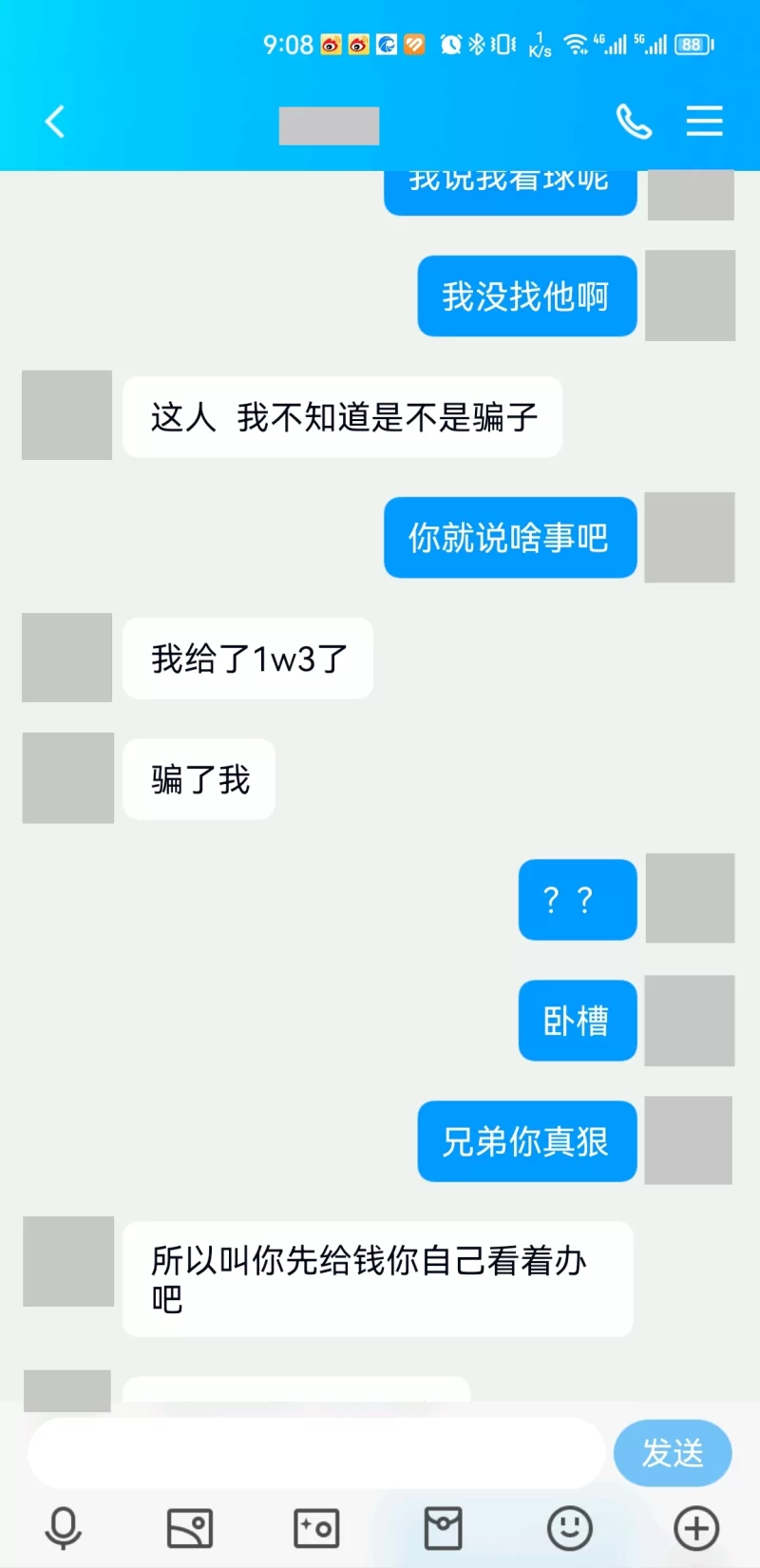
Task: Open the photo gallery picker
Action: (190, 1528)
